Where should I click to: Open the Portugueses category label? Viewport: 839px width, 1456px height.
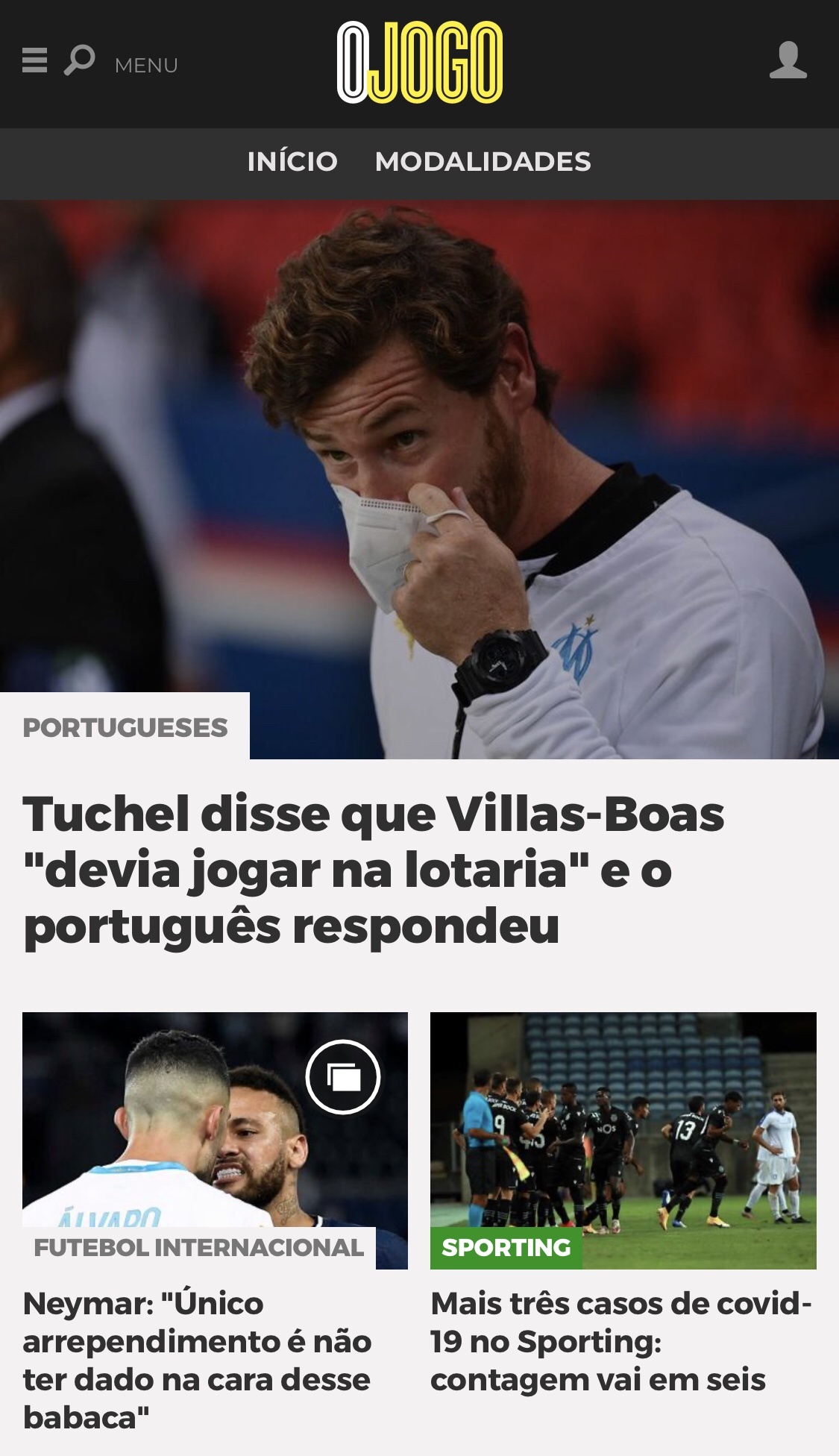pyautogui.click(x=125, y=727)
